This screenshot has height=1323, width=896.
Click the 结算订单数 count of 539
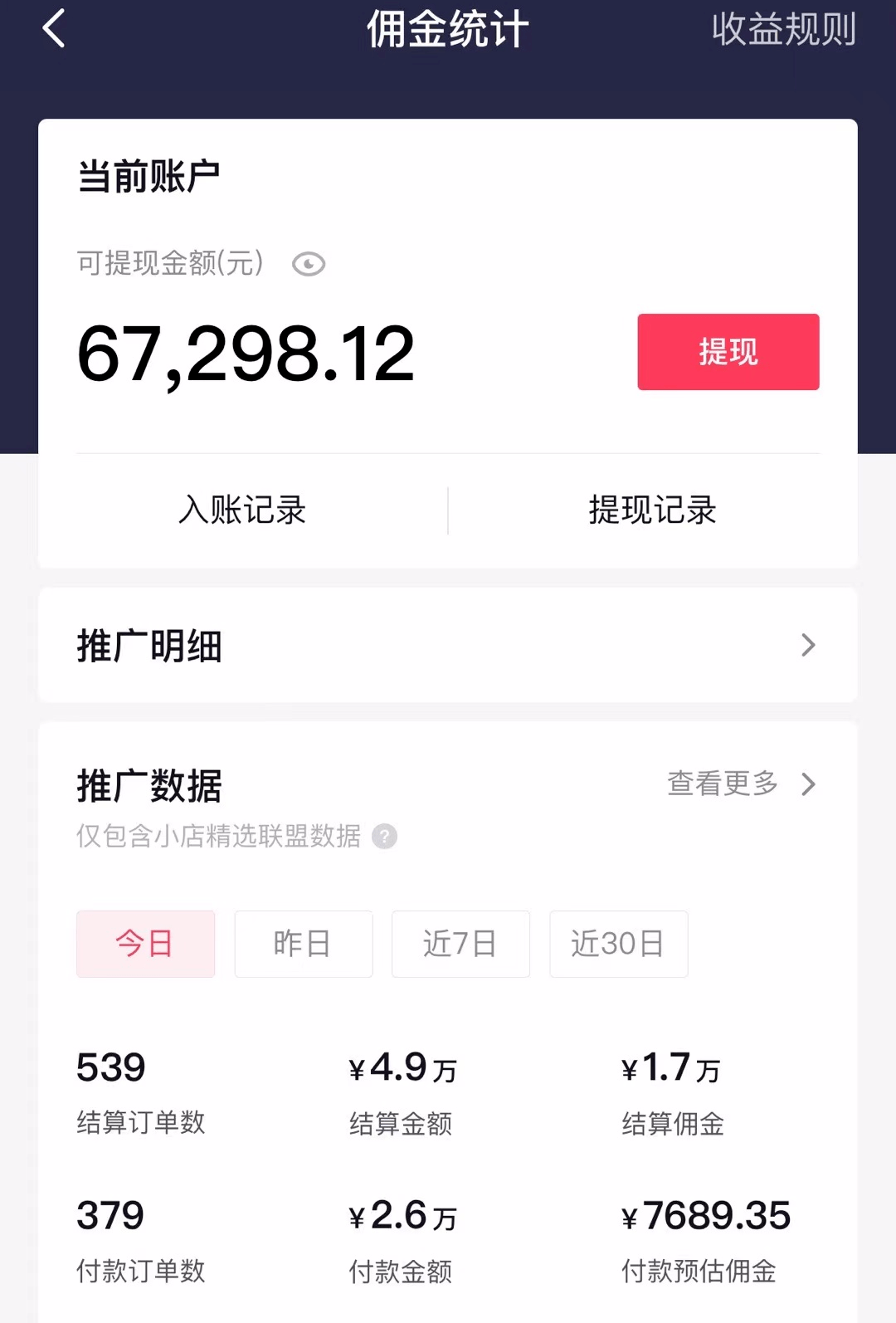coord(108,1067)
